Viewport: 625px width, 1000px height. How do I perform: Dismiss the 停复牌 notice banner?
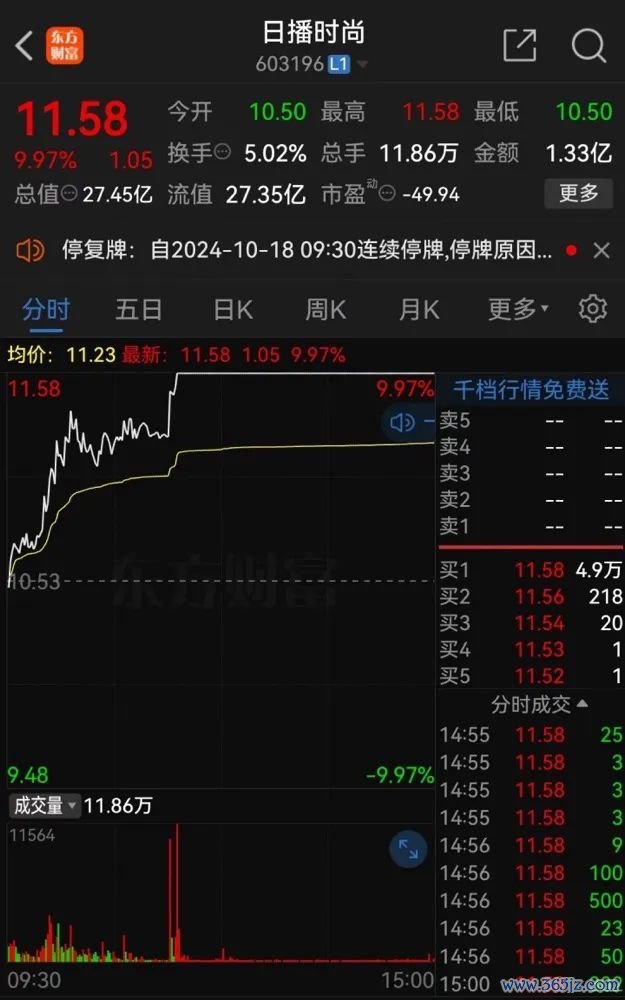(601, 251)
